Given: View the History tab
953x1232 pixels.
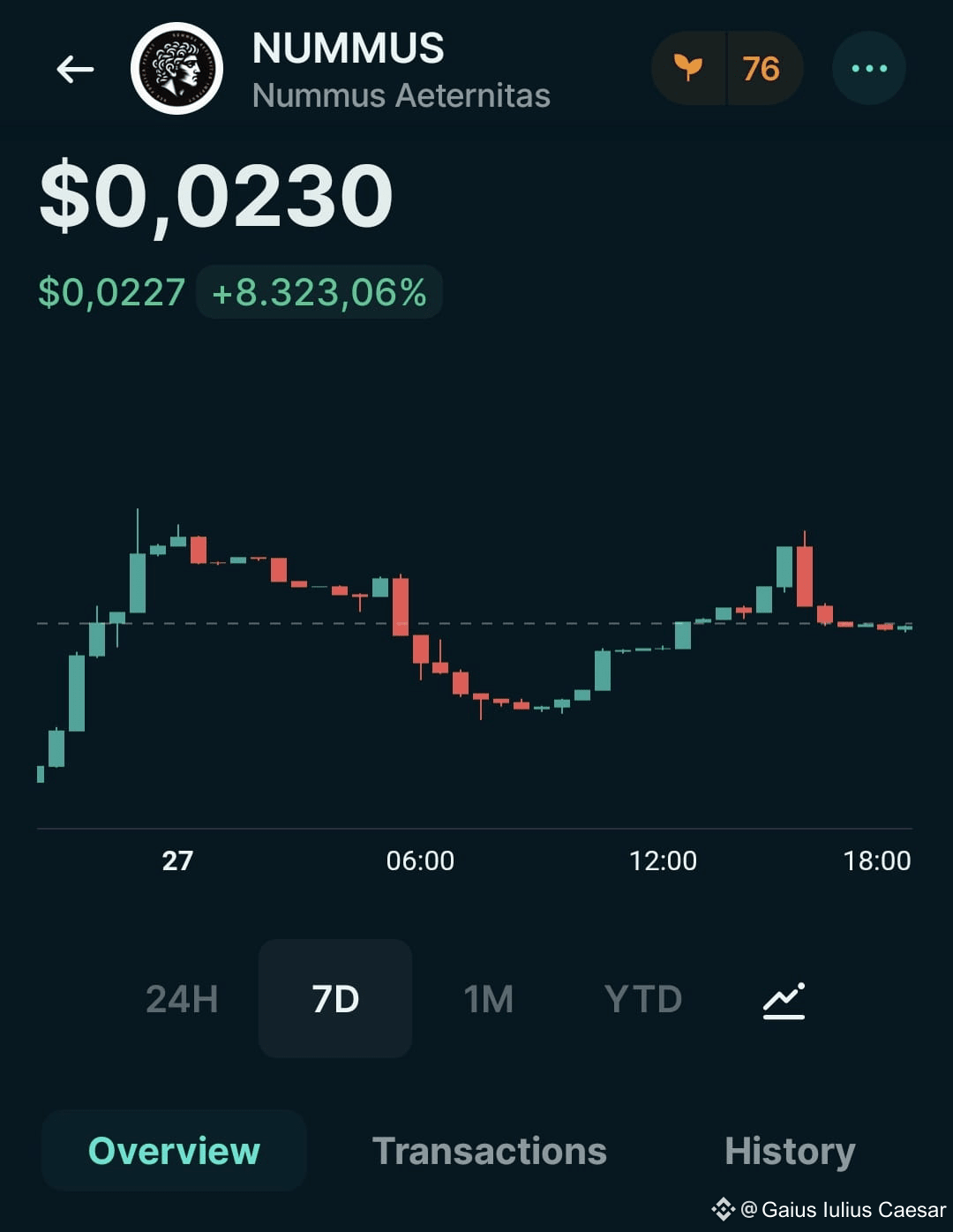Looking at the screenshot, I should point(790,1151).
